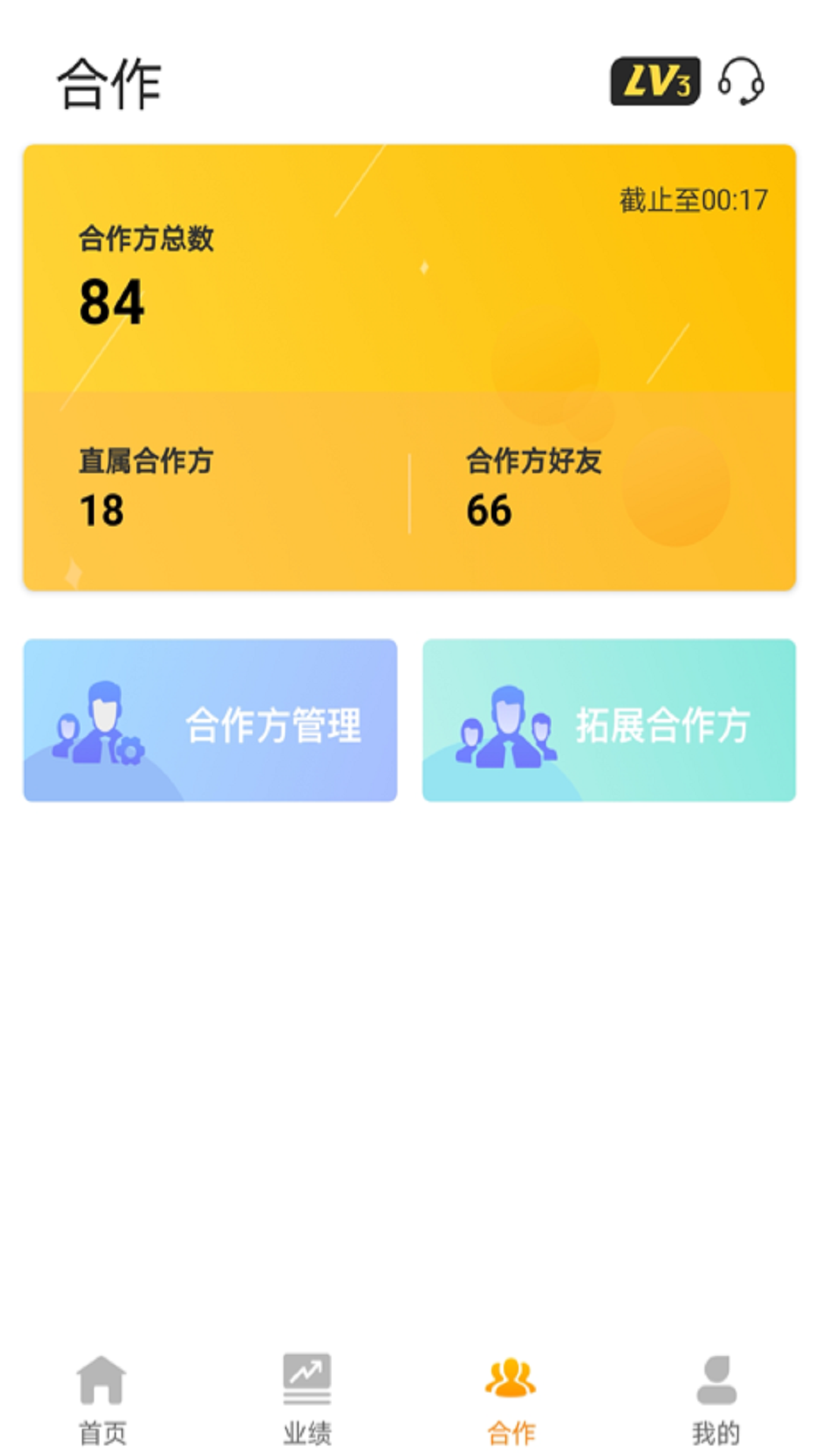The width and height of the screenshot is (819, 1456).
Task: Open the customer service headset icon
Action: 741,83
